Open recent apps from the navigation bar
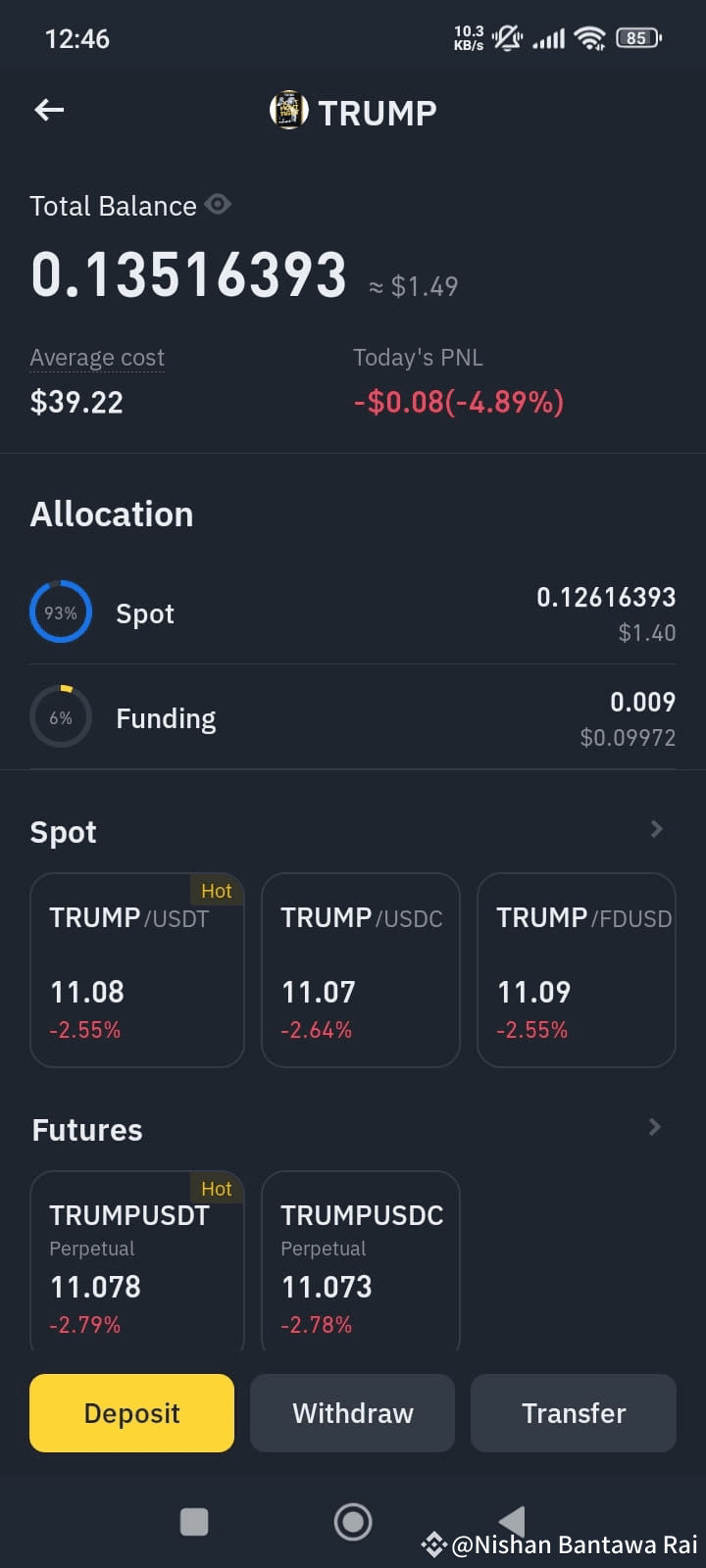The width and height of the screenshot is (706, 1568). 194,1522
